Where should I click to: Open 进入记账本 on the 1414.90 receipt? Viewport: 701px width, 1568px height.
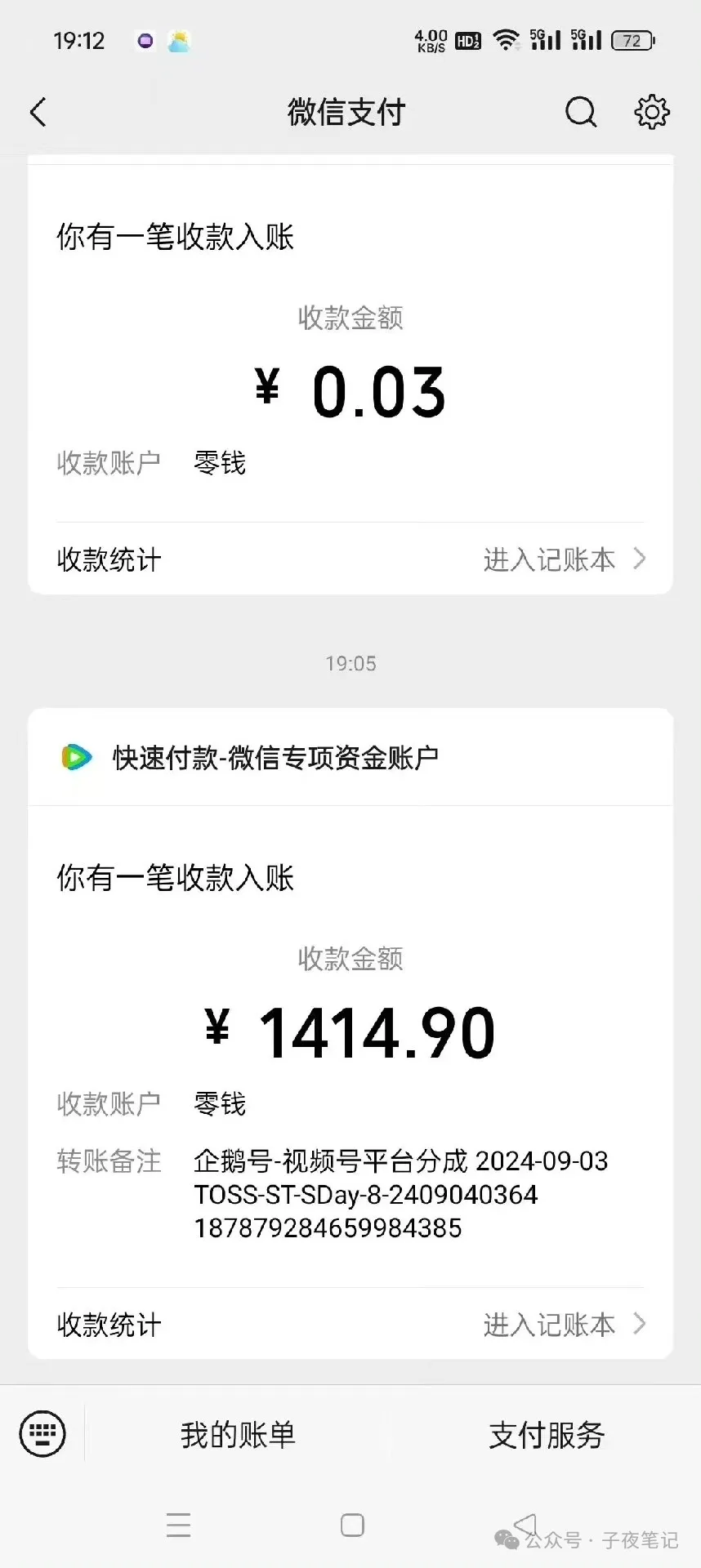click(x=548, y=1325)
